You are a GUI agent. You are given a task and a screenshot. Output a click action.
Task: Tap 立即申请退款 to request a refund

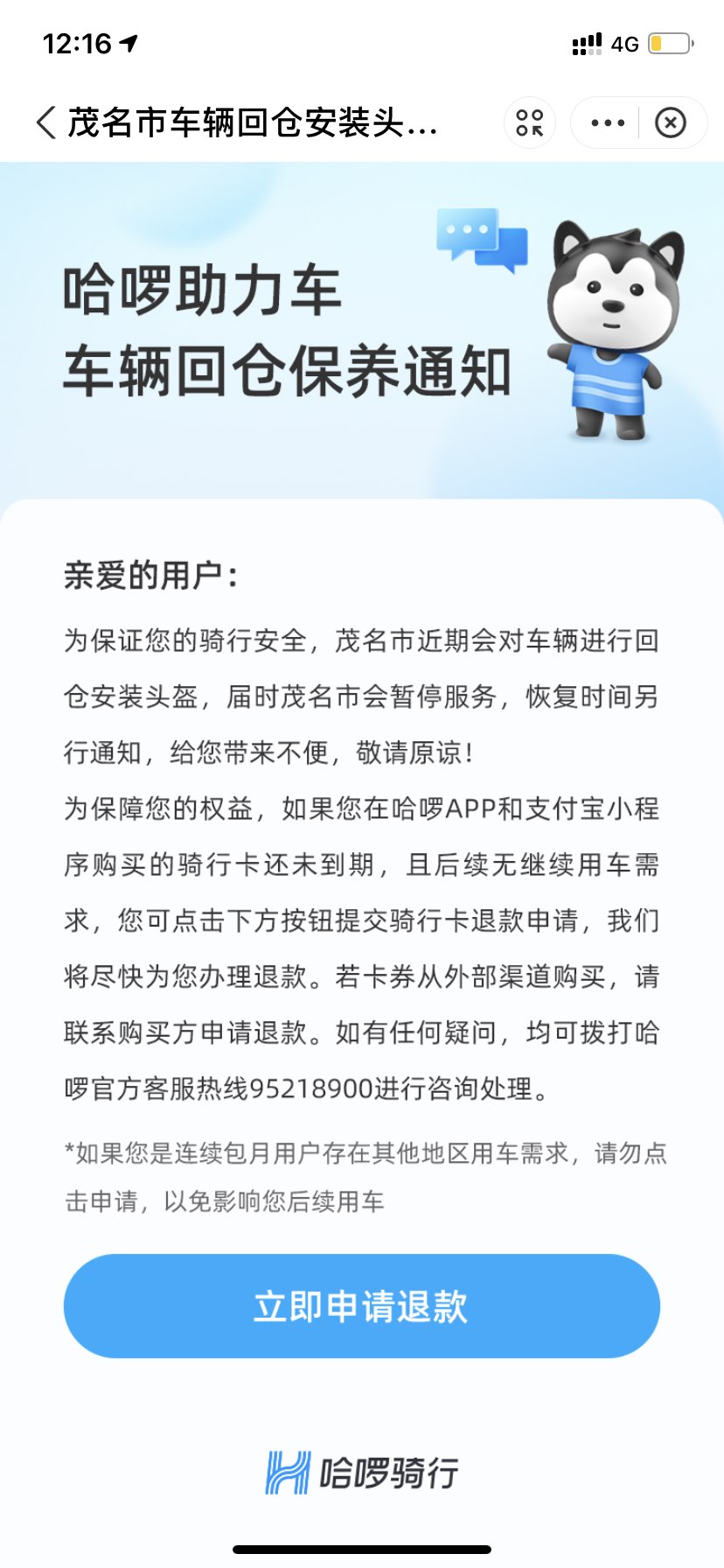coord(361,1305)
